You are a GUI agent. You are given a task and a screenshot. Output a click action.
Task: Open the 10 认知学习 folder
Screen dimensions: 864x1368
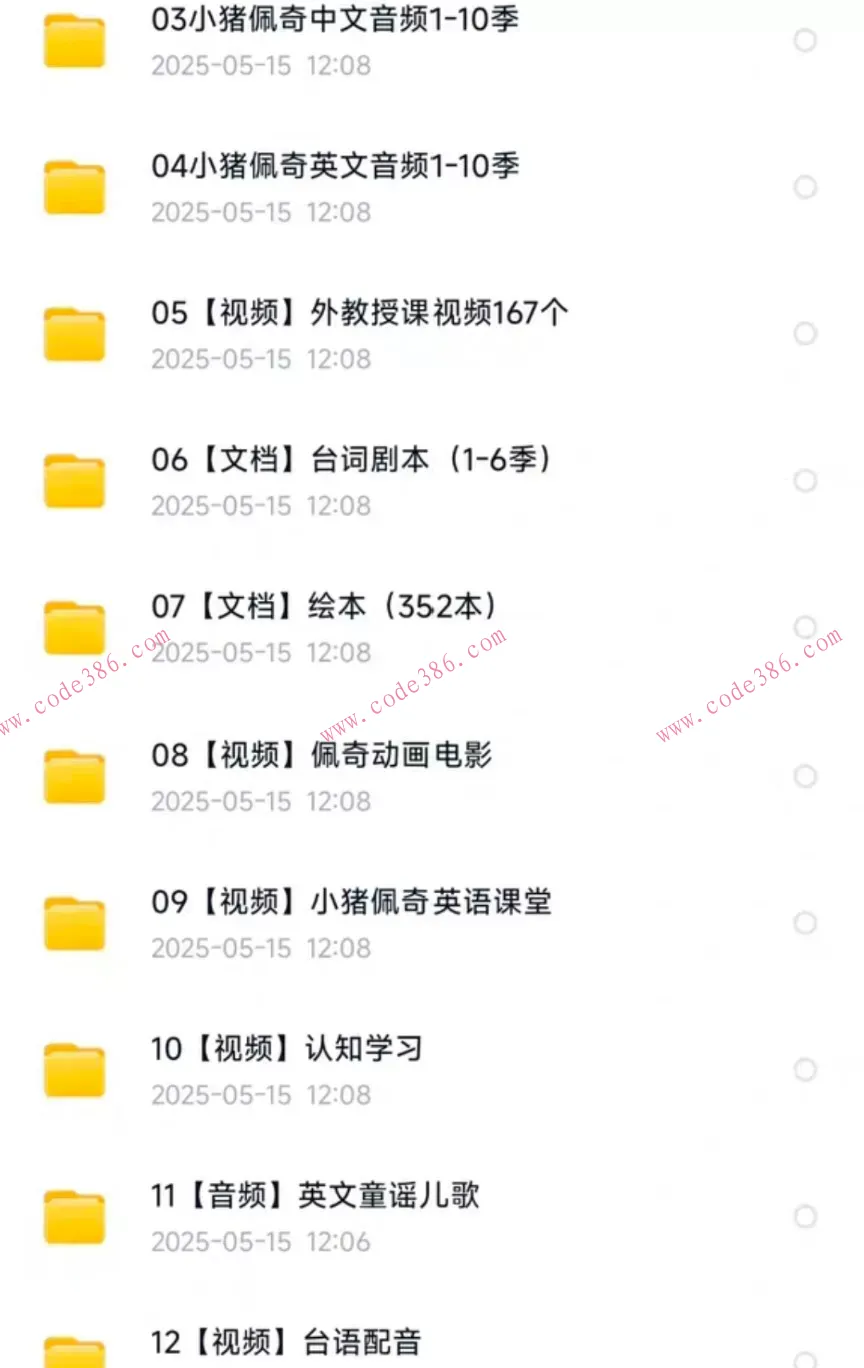pyautogui.click(x=287, y=1050)
